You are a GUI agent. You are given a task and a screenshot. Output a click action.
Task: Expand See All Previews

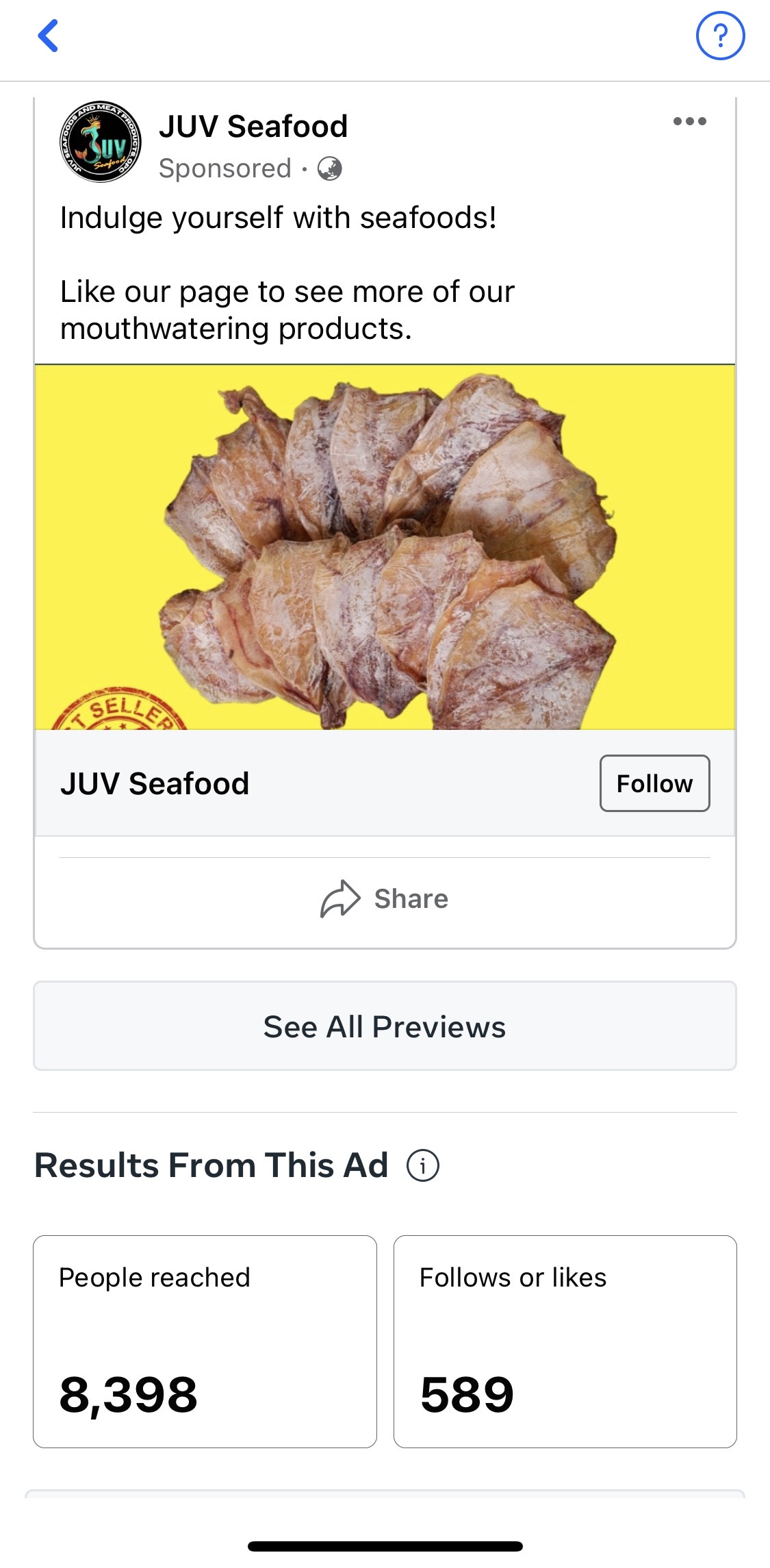385,1026
